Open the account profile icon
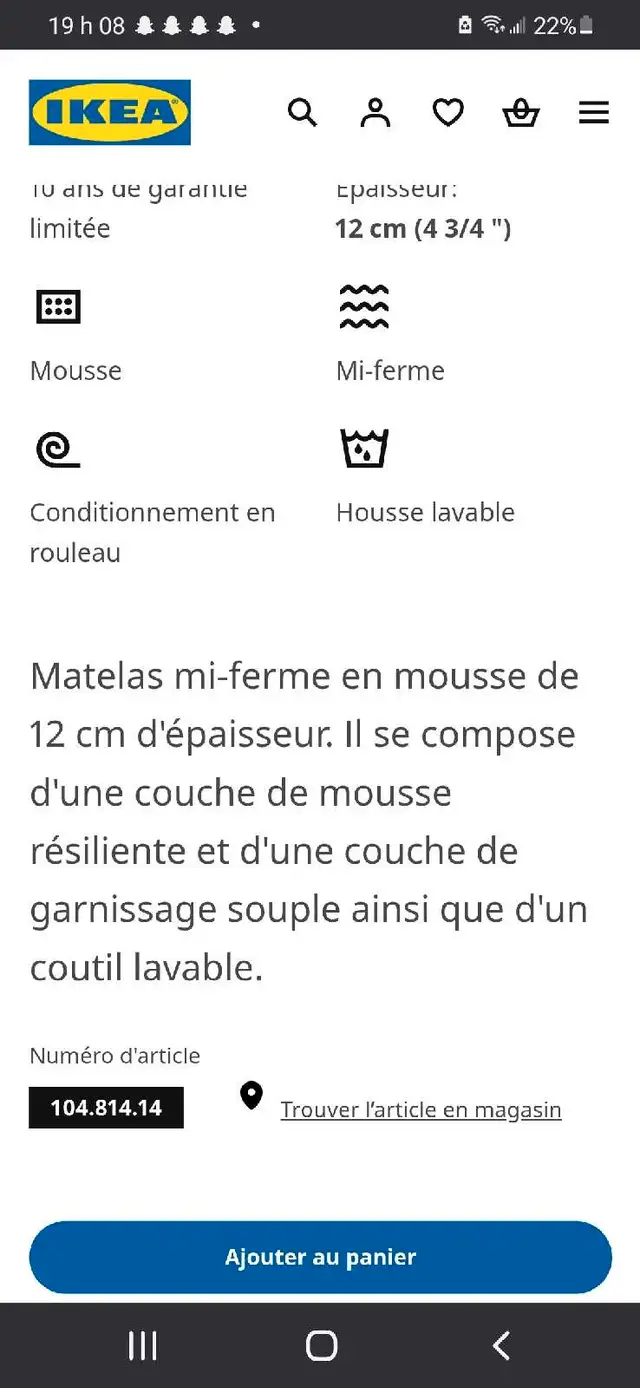This screenshot has width=640, height=1388. [x=375, y=113]
